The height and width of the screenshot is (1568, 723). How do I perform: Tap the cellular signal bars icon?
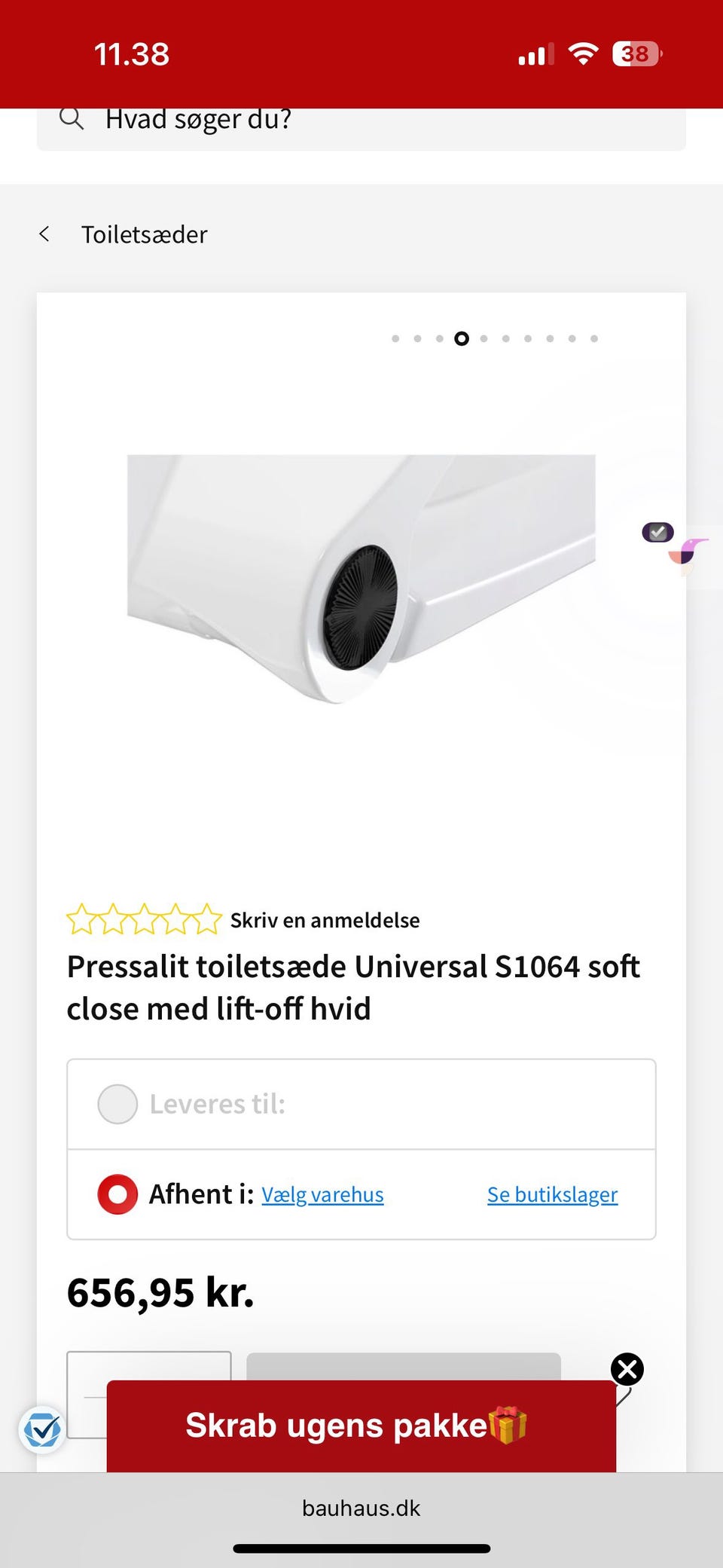[534, 53]
